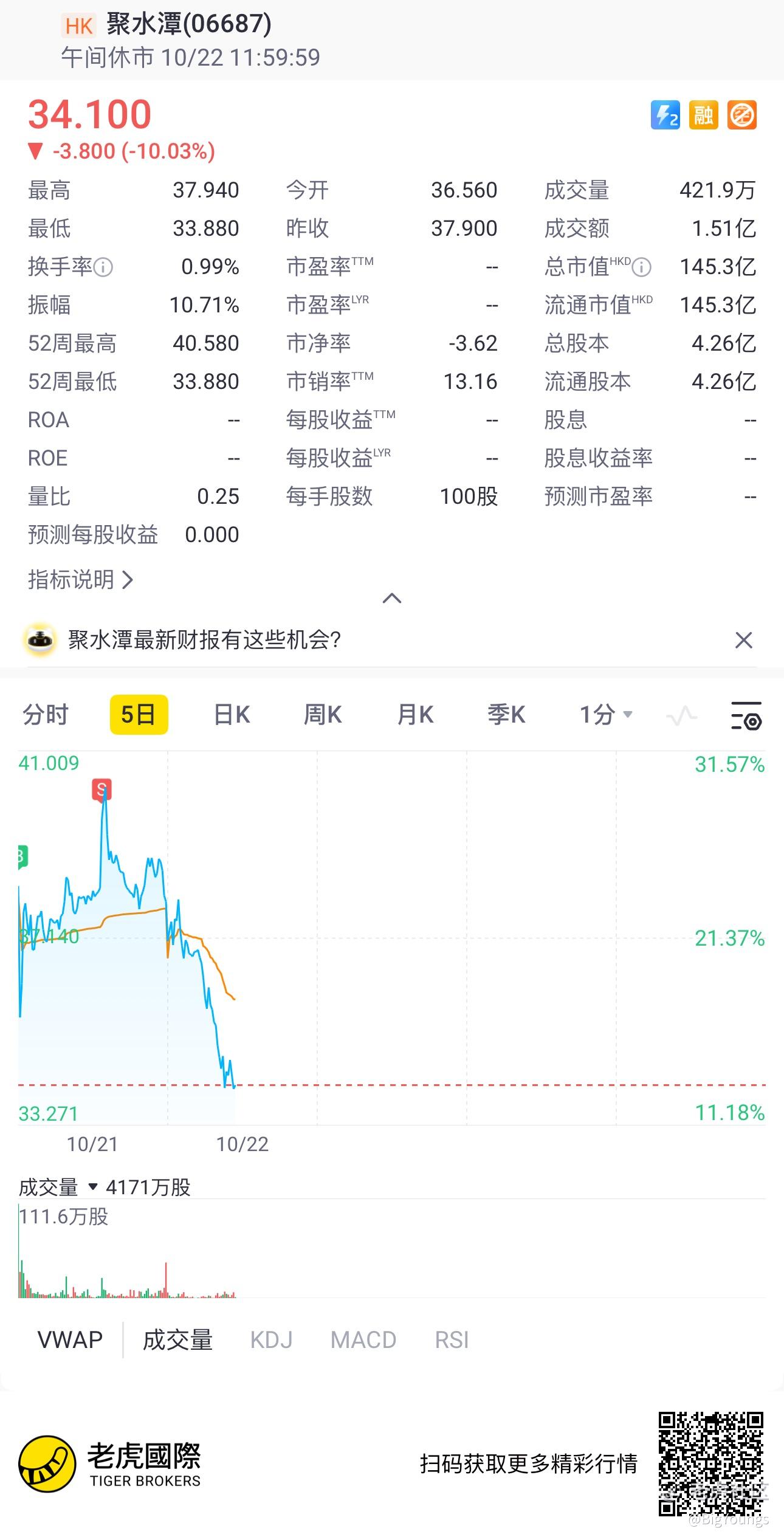
Task: Switch to the 日K chart
Action: 232,715
